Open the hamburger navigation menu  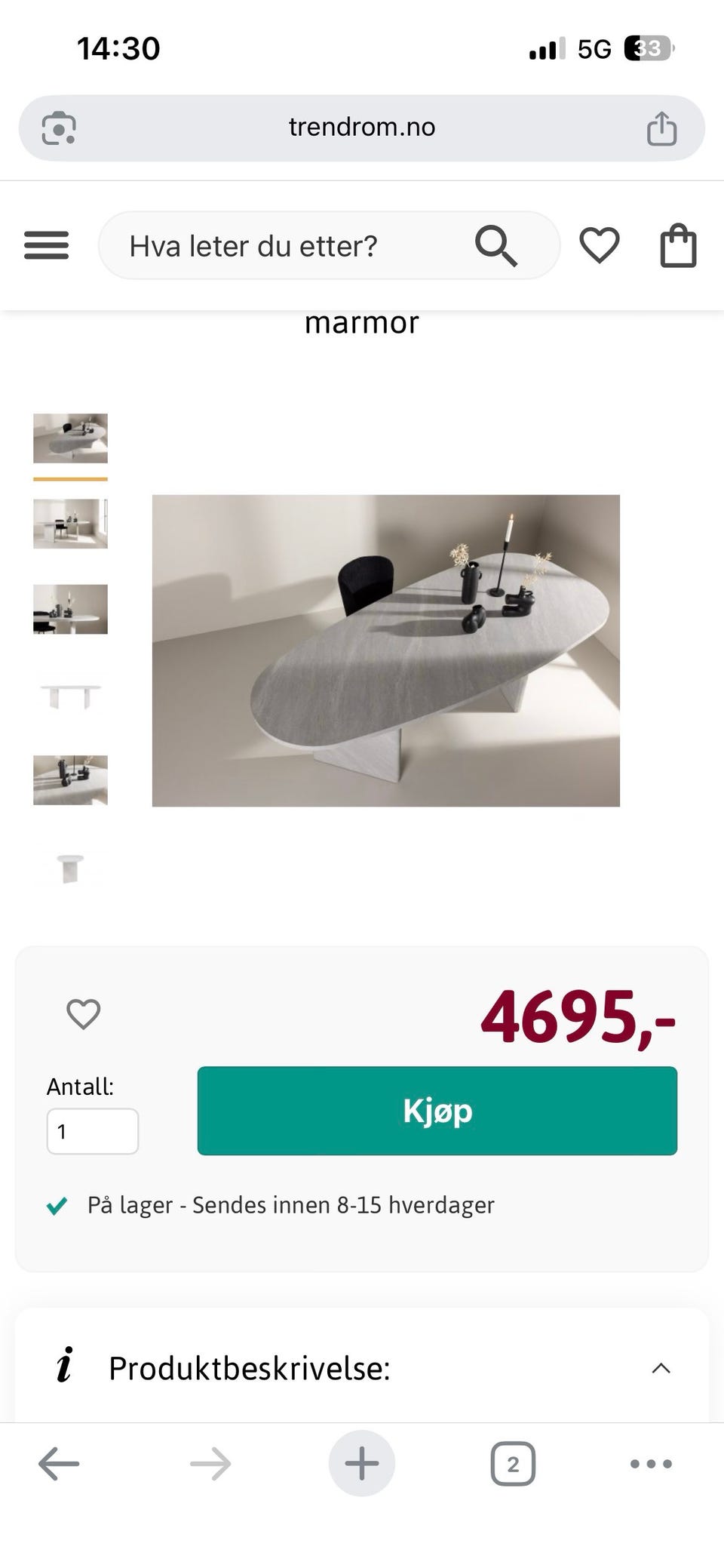46,245
